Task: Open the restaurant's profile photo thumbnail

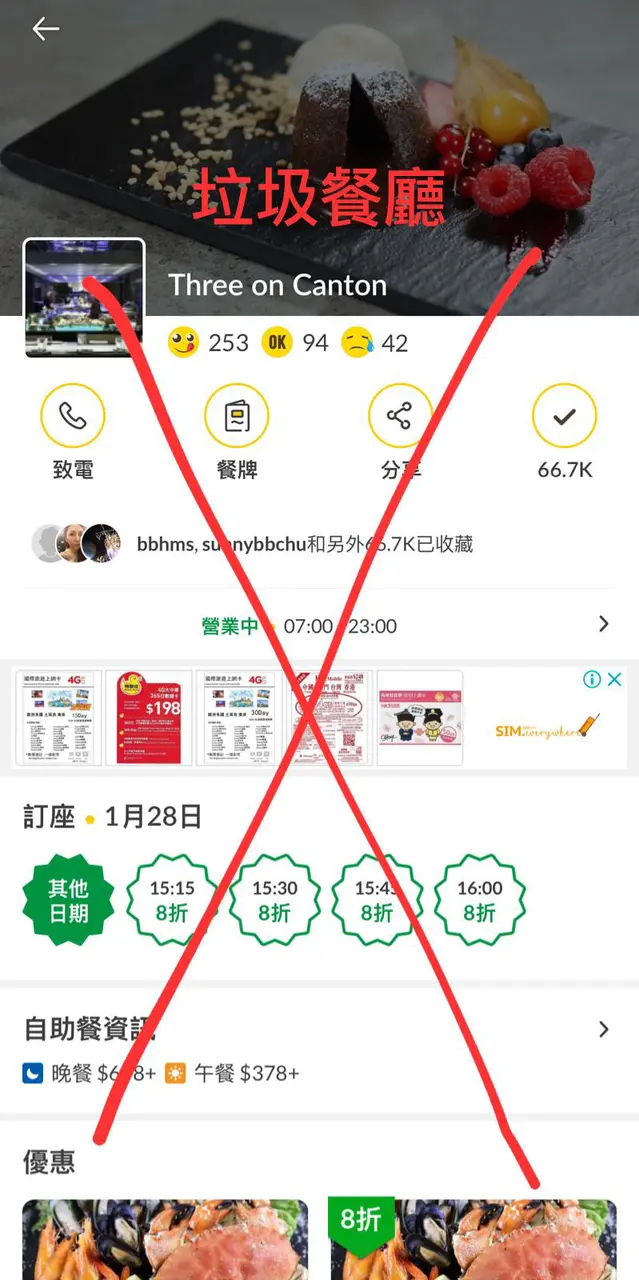Action: click(84, 298)
